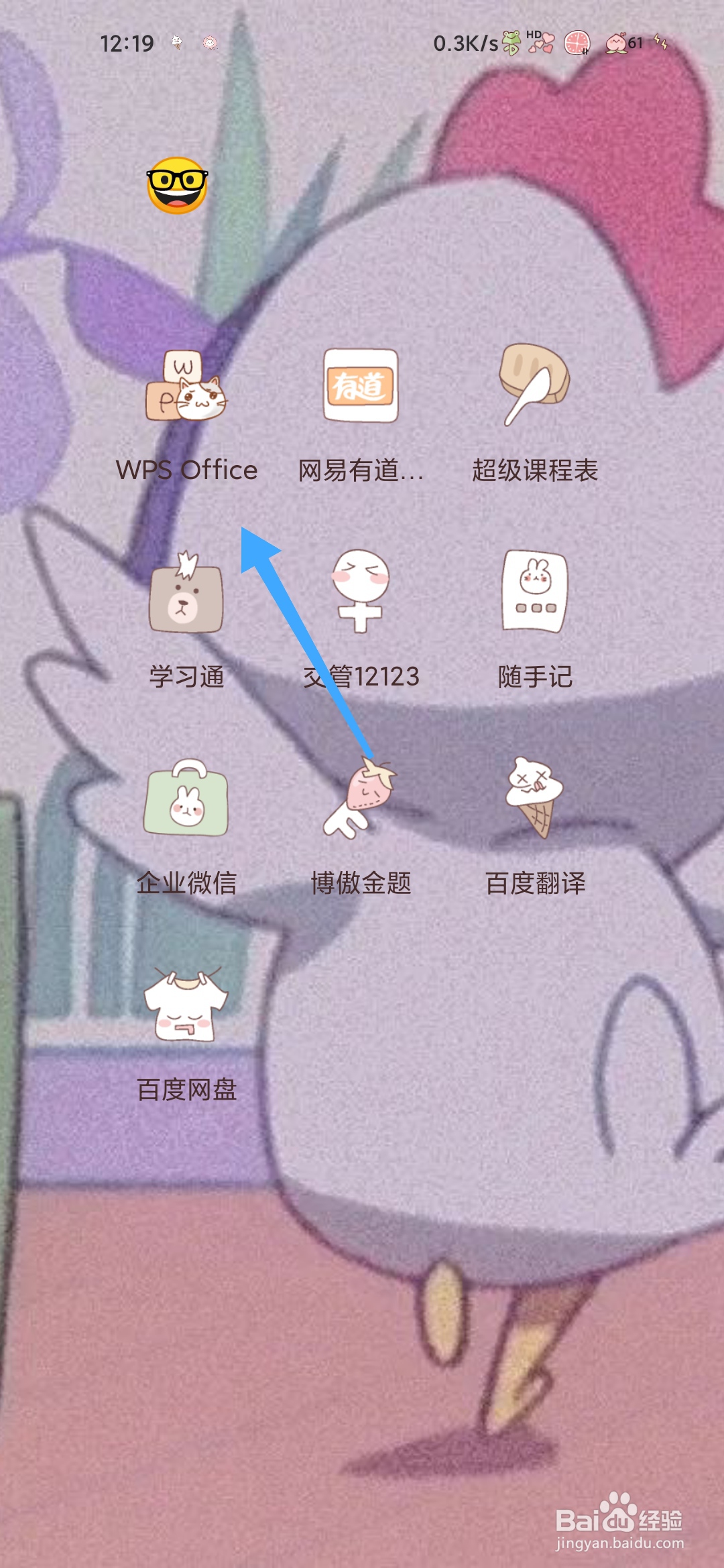Tap the basketball notification icon
Viewport: 724px width, 1568px height.
578,45
